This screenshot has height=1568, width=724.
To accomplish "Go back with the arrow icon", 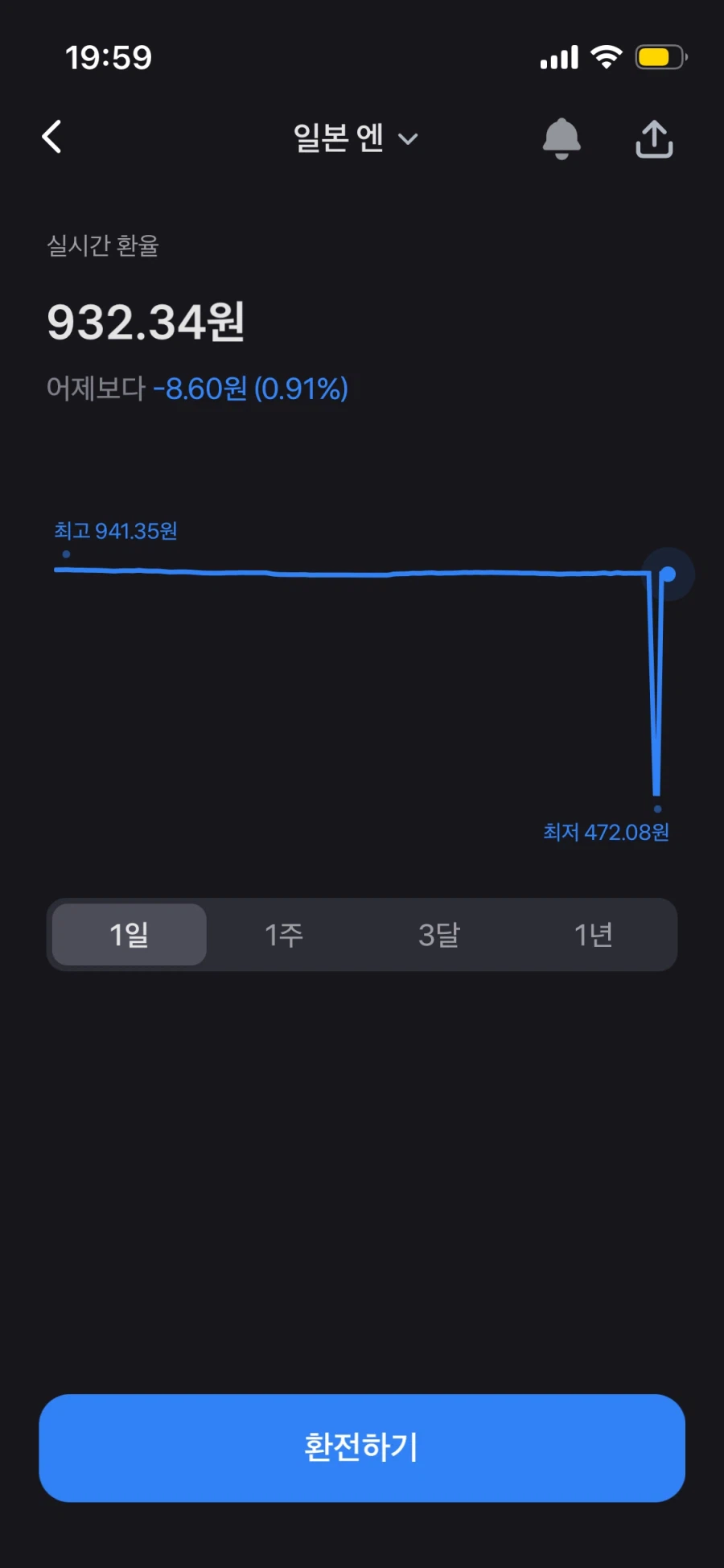I will [52, 137].
